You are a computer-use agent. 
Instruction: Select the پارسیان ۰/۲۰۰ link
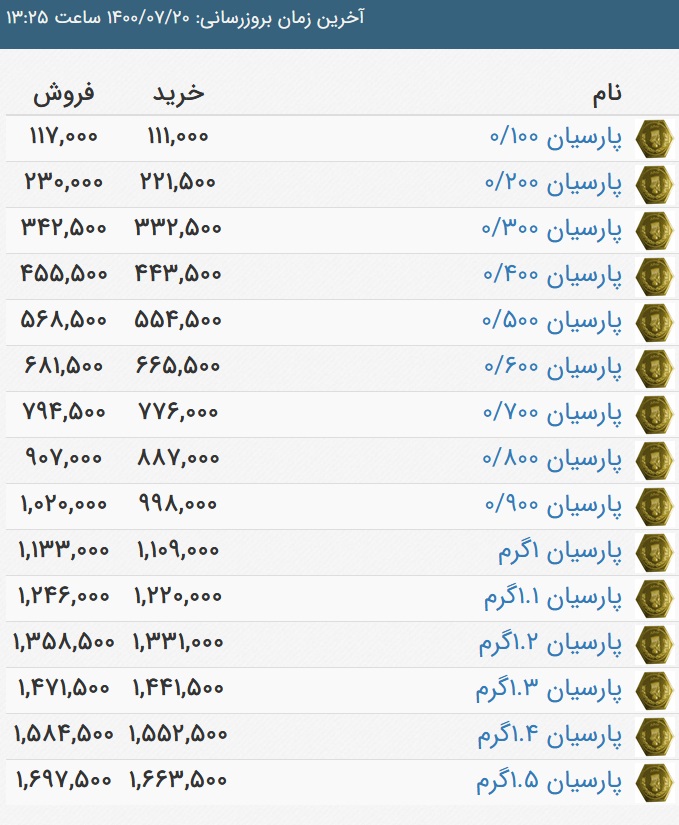(x=553, y=184)
